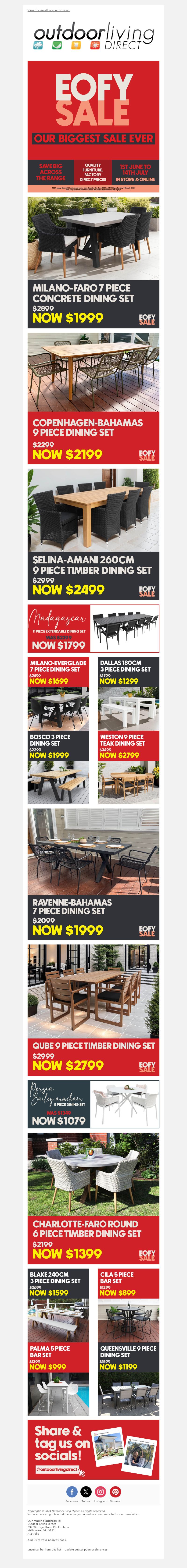Screen dimensions: 187x1568
Task: Tap the Madagascar 11 piece extendable dining set
Action: tap(93, 628)
